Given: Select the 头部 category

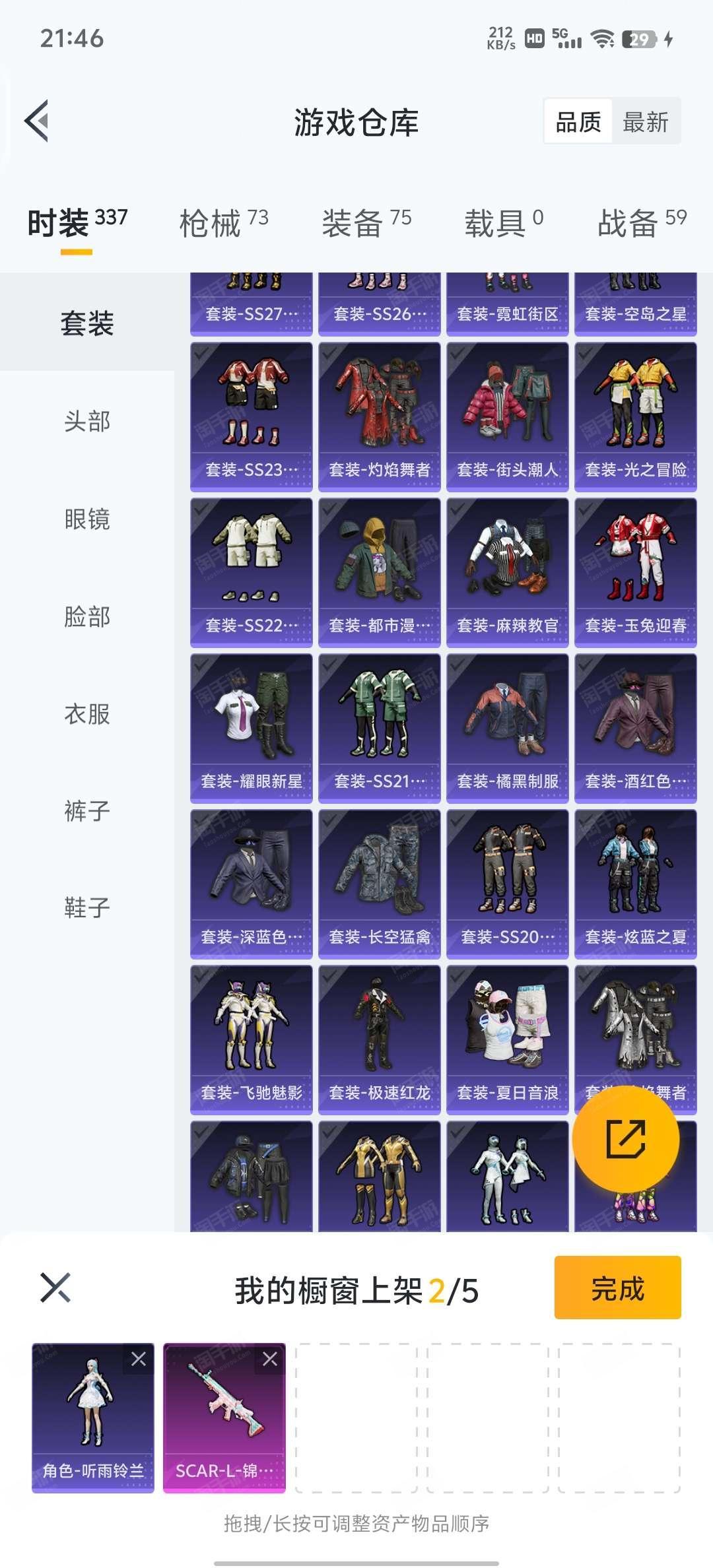Looking at the screenshot, I should click(87, 421).
